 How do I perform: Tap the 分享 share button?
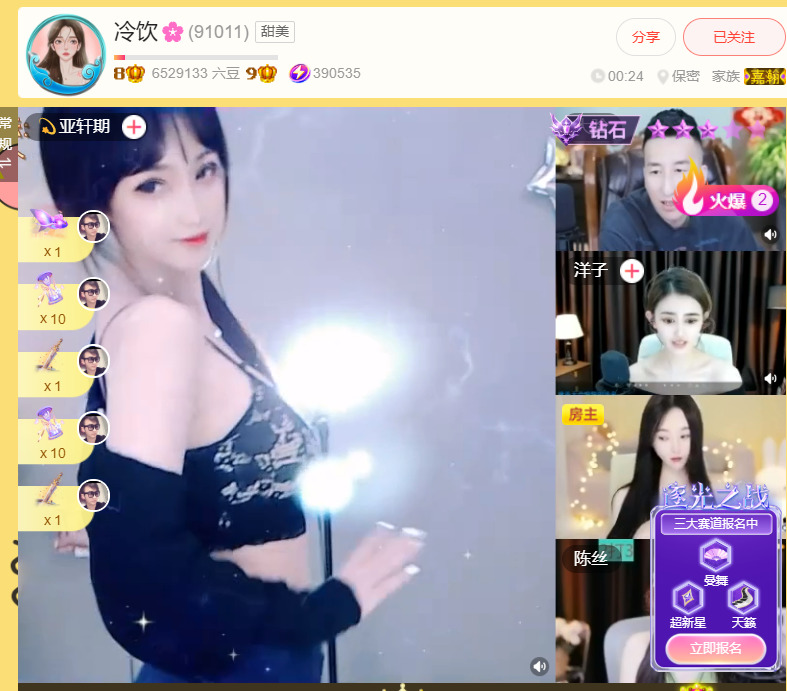[645, 37]
